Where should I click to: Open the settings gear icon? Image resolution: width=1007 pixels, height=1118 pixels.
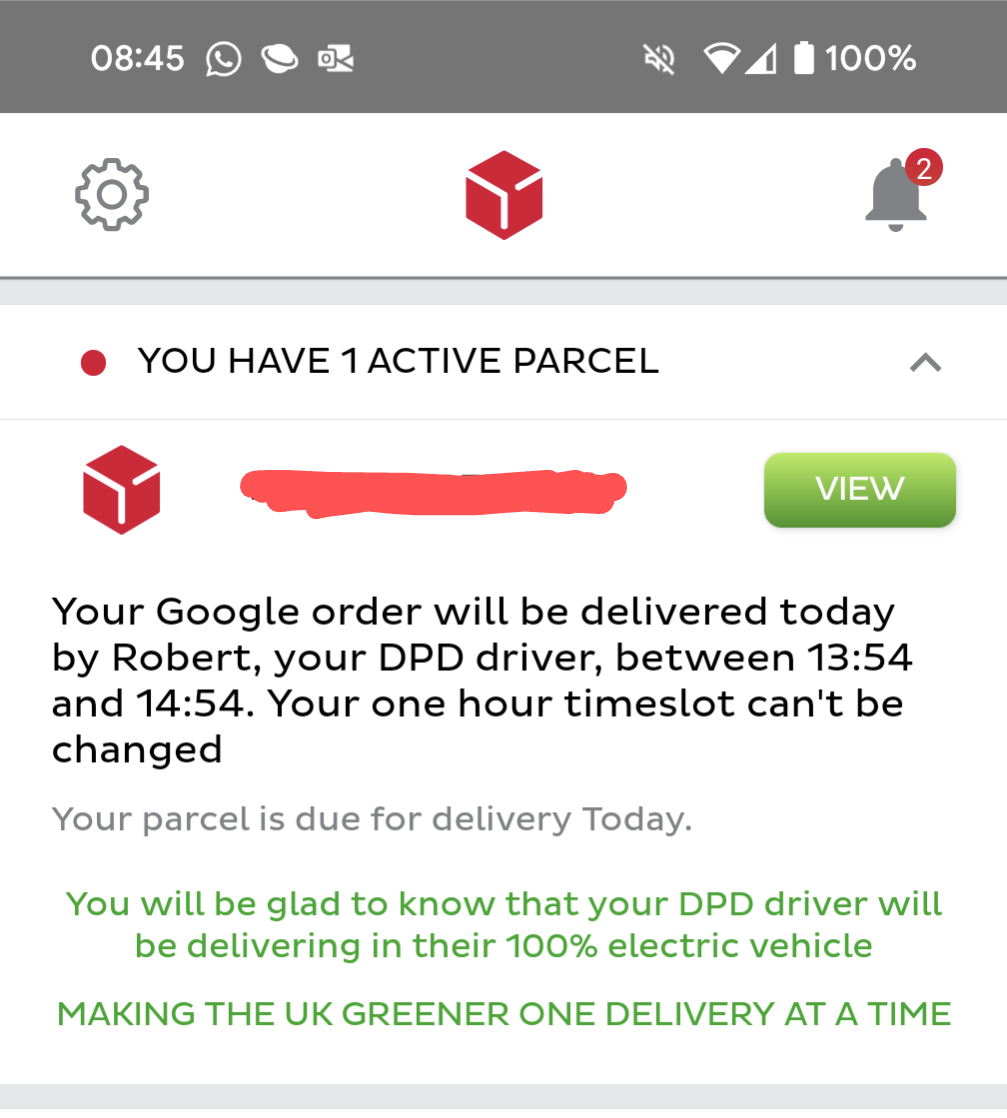[112, 194]
